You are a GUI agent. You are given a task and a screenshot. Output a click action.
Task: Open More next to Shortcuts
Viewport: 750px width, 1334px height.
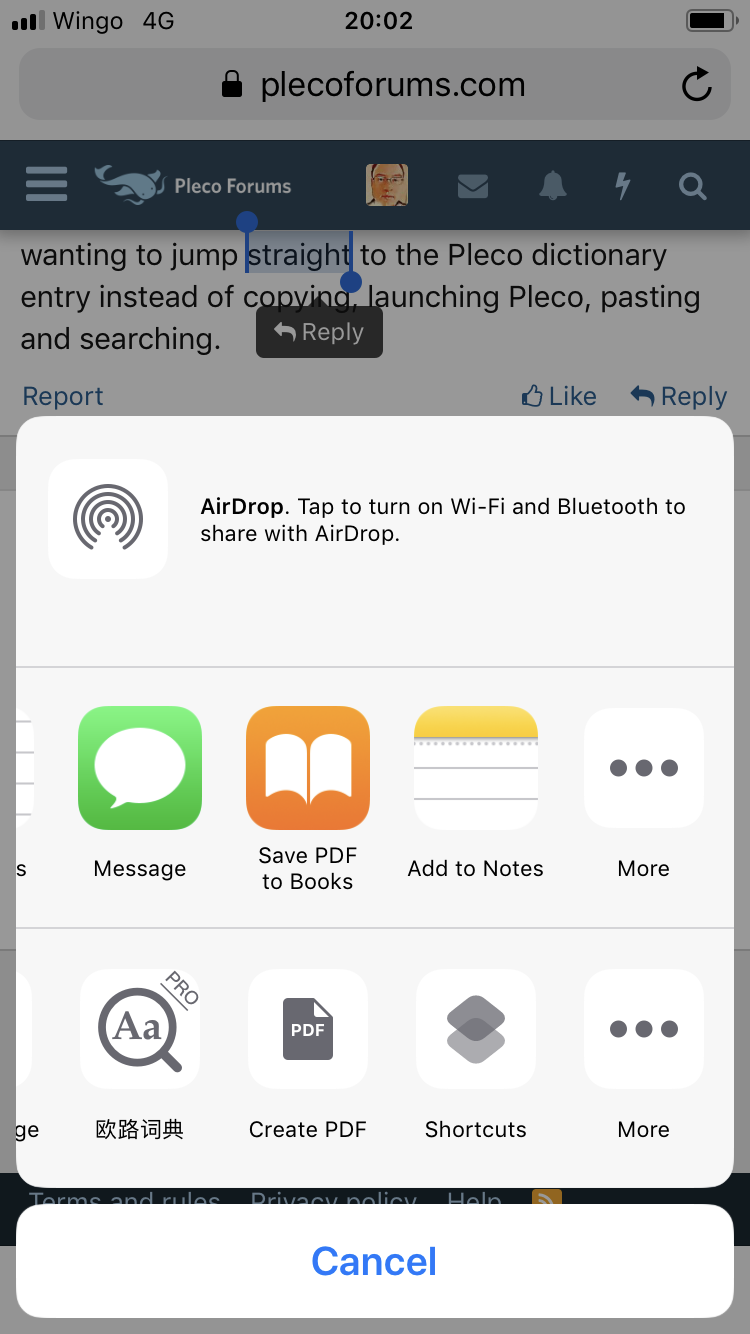click(644, 1029)
